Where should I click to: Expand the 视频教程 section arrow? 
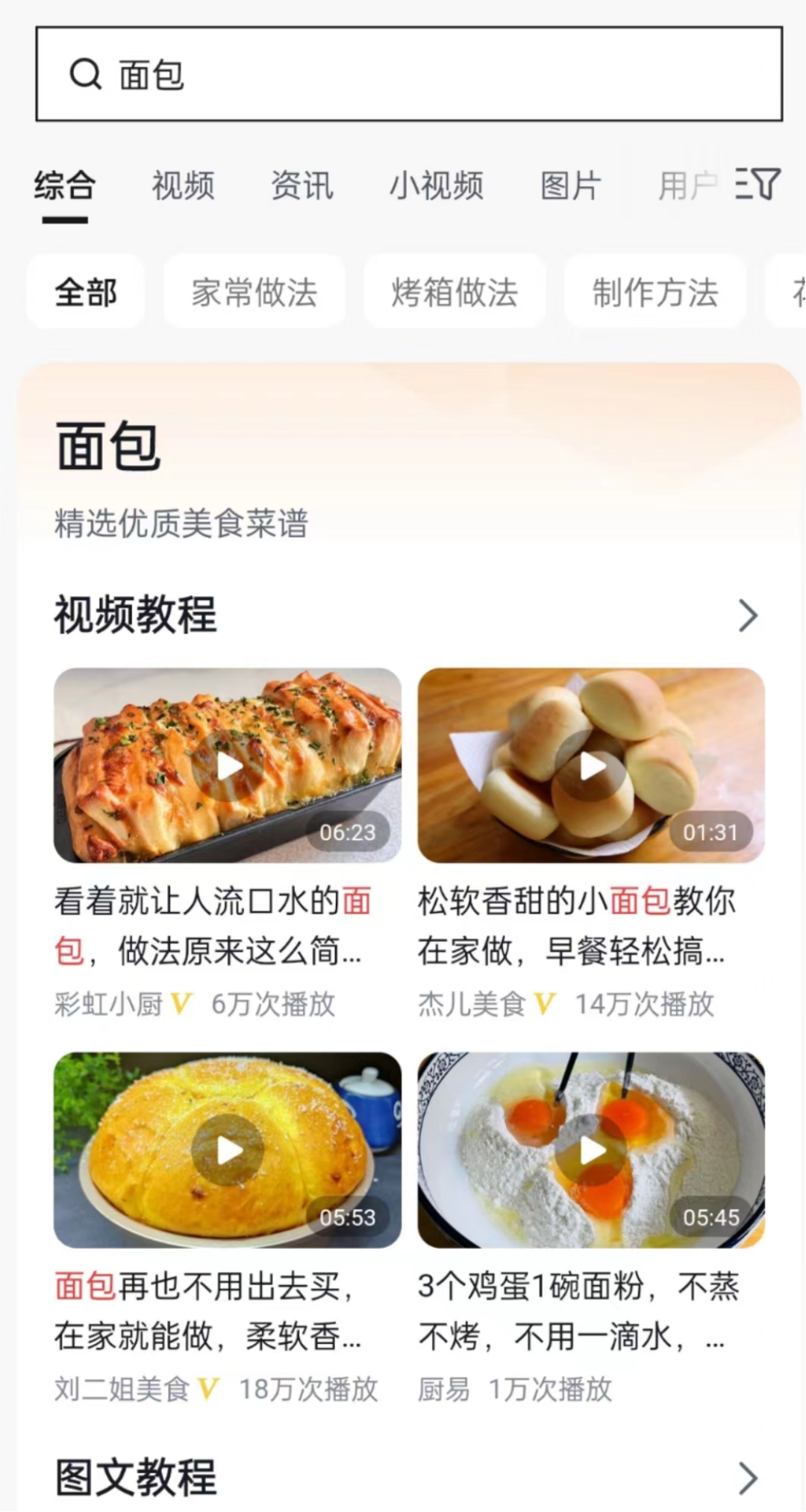coord(748,615)
